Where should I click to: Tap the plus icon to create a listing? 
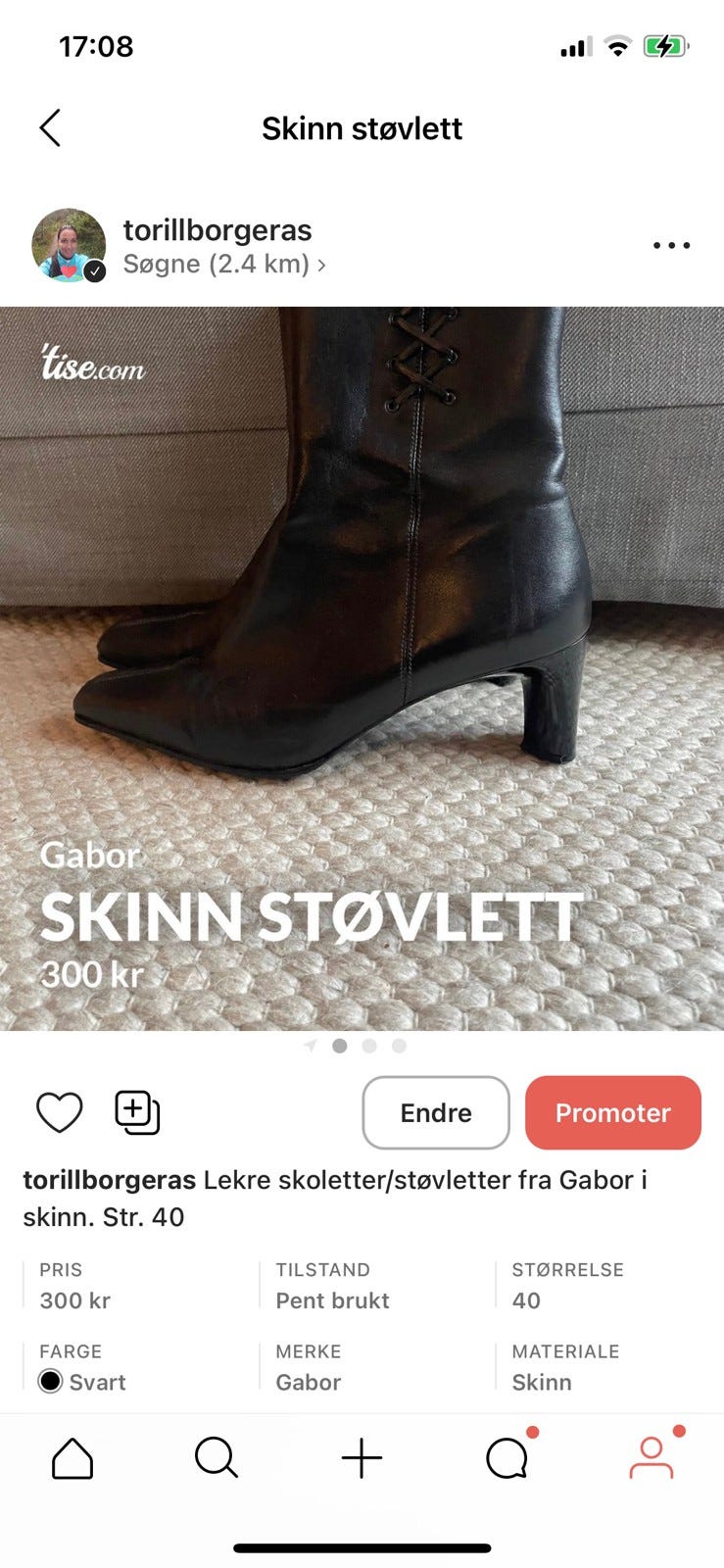(x=362, y=1458)
